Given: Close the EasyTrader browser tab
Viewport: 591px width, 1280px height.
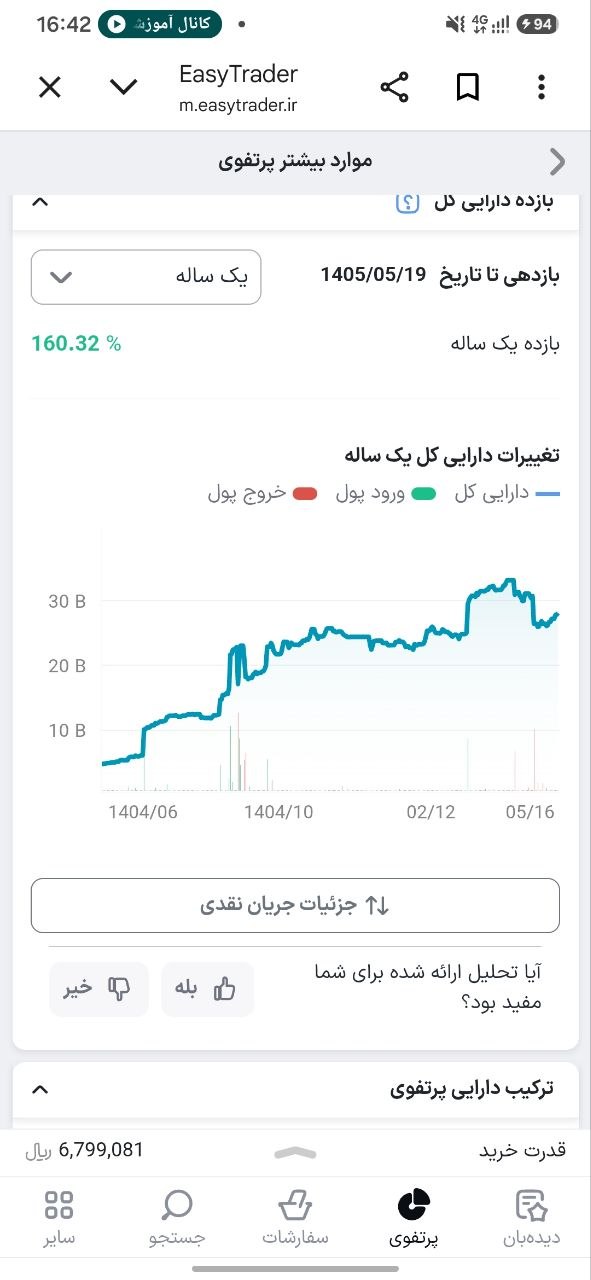Looking at the screenshot, I should coord(50,87).
